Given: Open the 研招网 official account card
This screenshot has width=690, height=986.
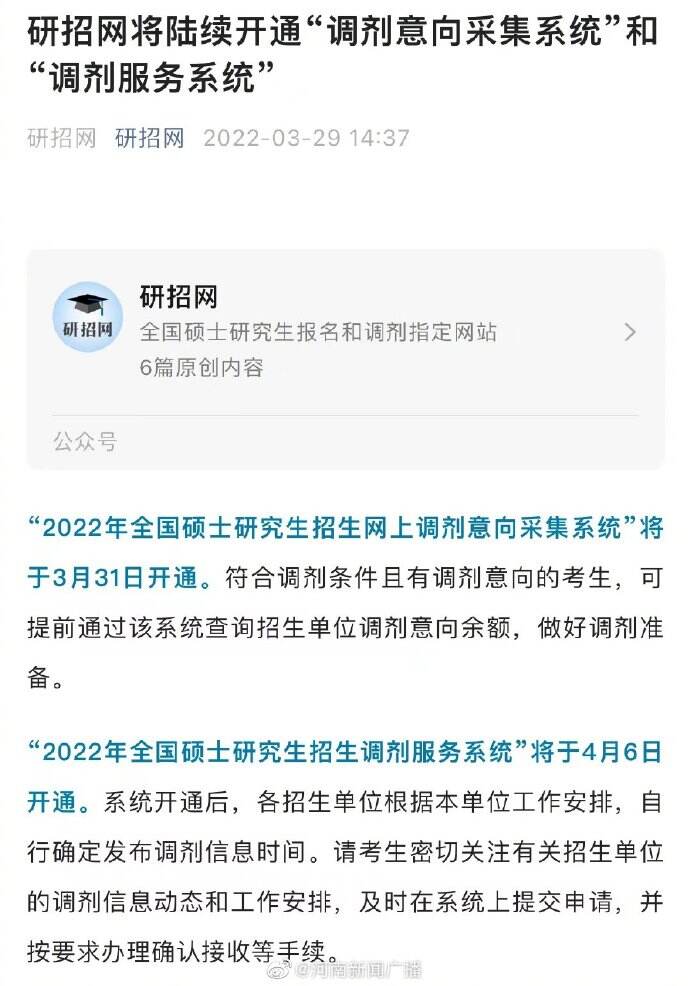Looking at the screenshot, I should [x=345, y=332].
